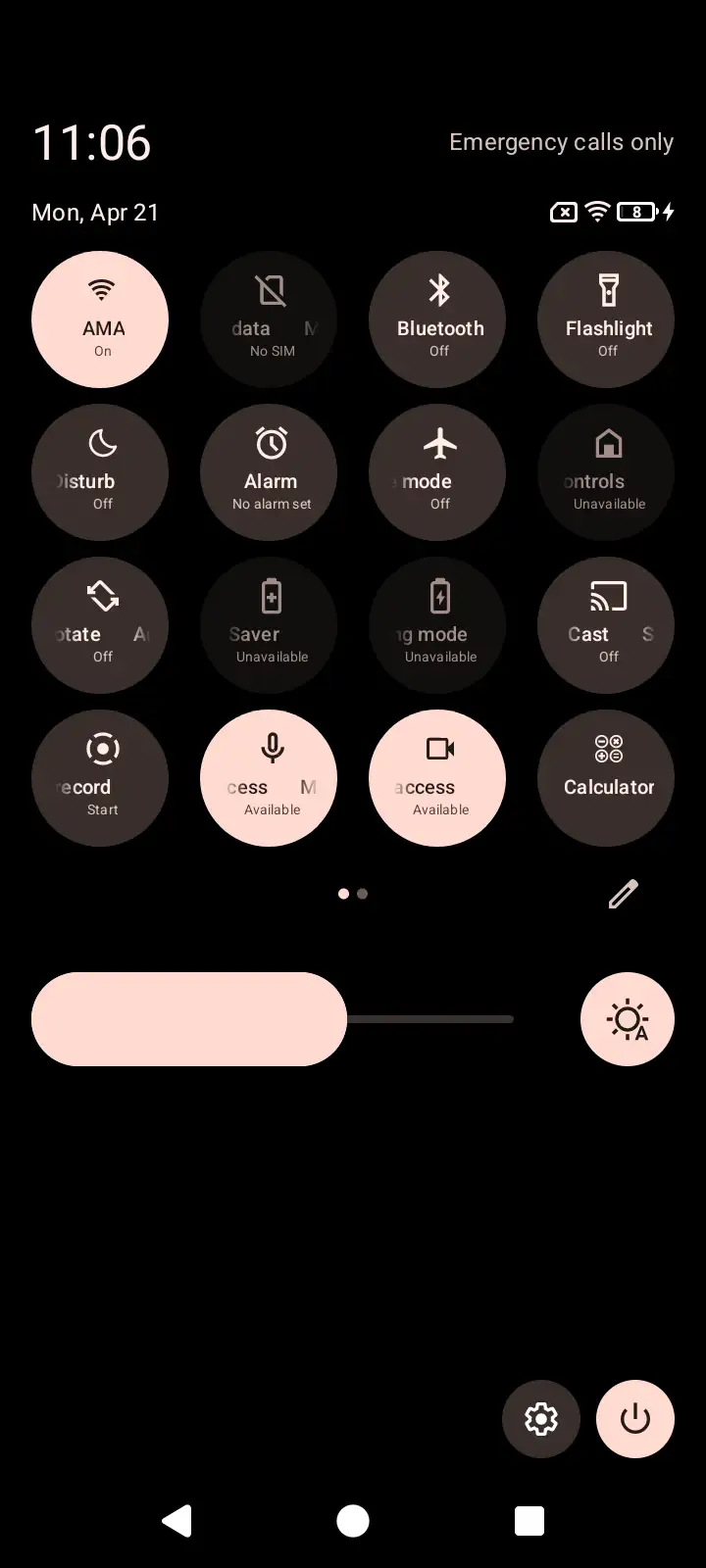Open Settings via the gear icon
This screenshot has width=706, height=1568.
[541, 1419]
